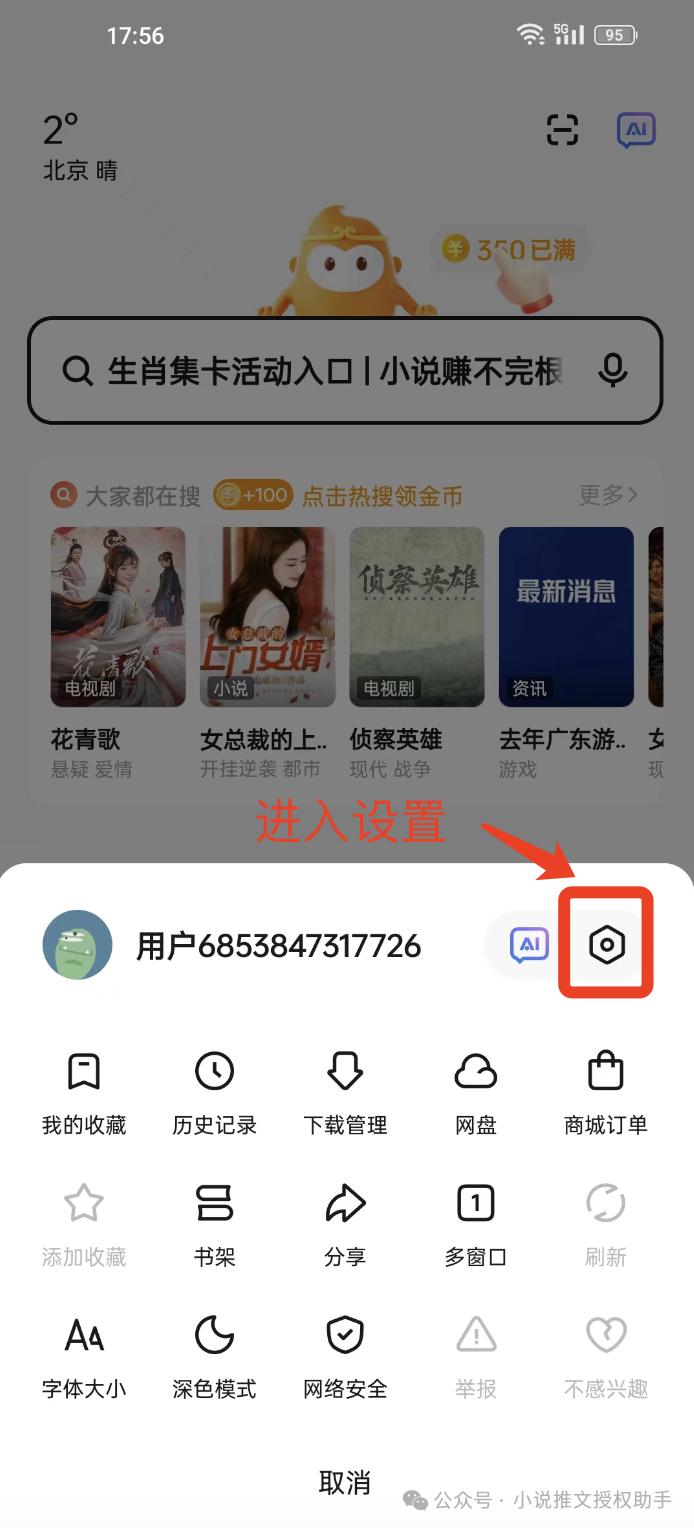Open 下载管理 download manager

345,1092
